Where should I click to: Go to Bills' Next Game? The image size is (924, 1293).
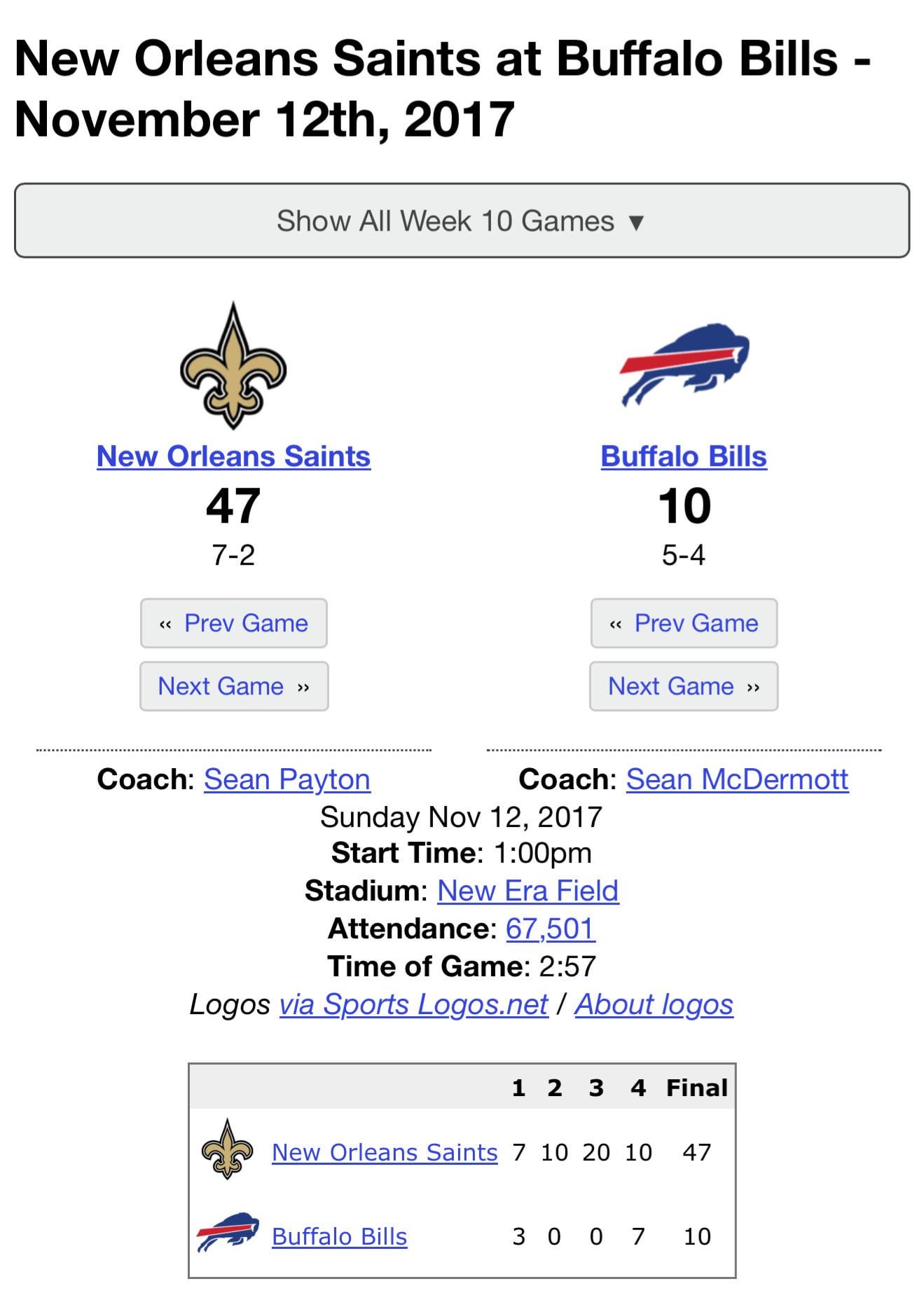684,686
